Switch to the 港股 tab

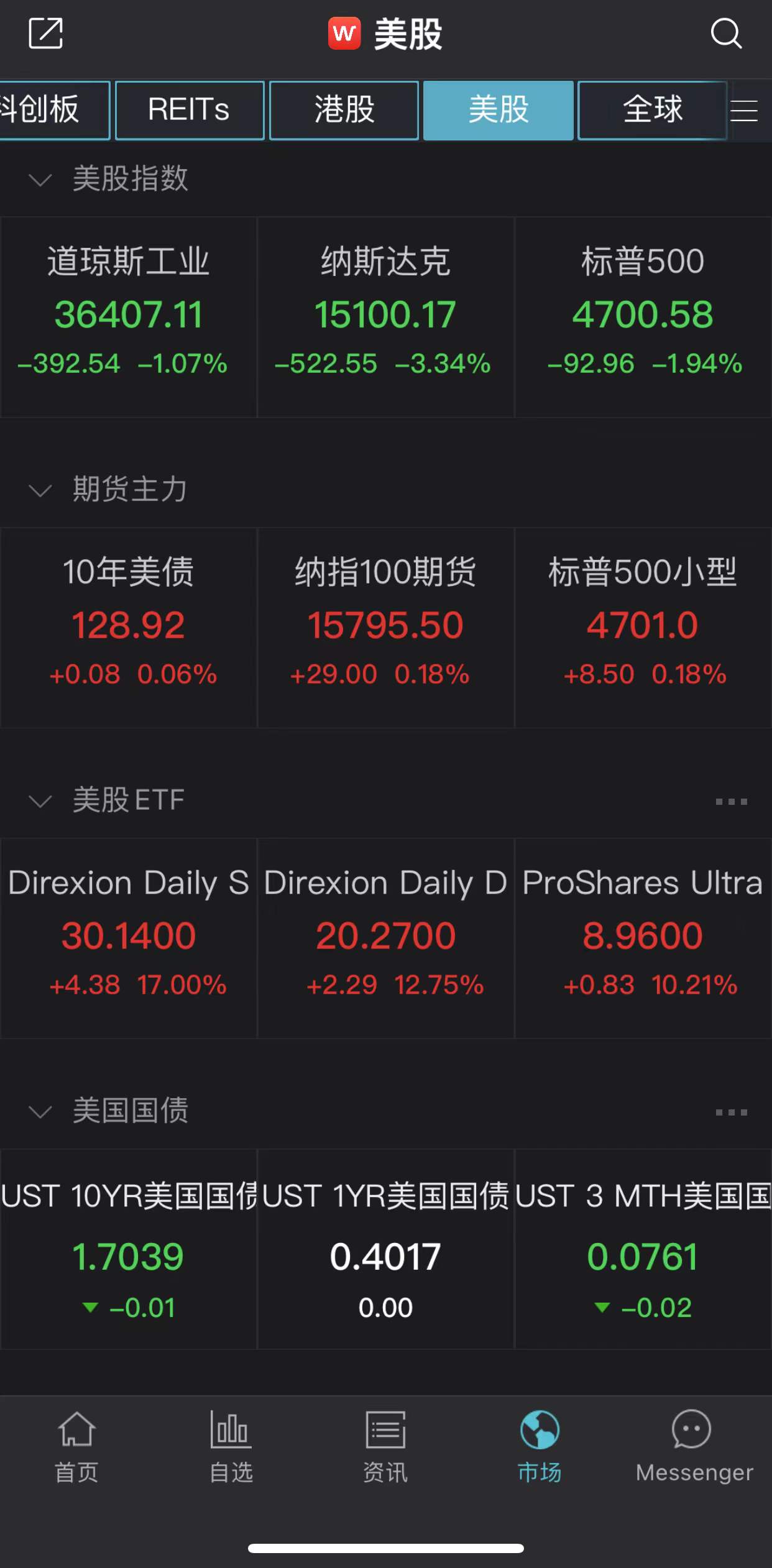pos(344,110)
